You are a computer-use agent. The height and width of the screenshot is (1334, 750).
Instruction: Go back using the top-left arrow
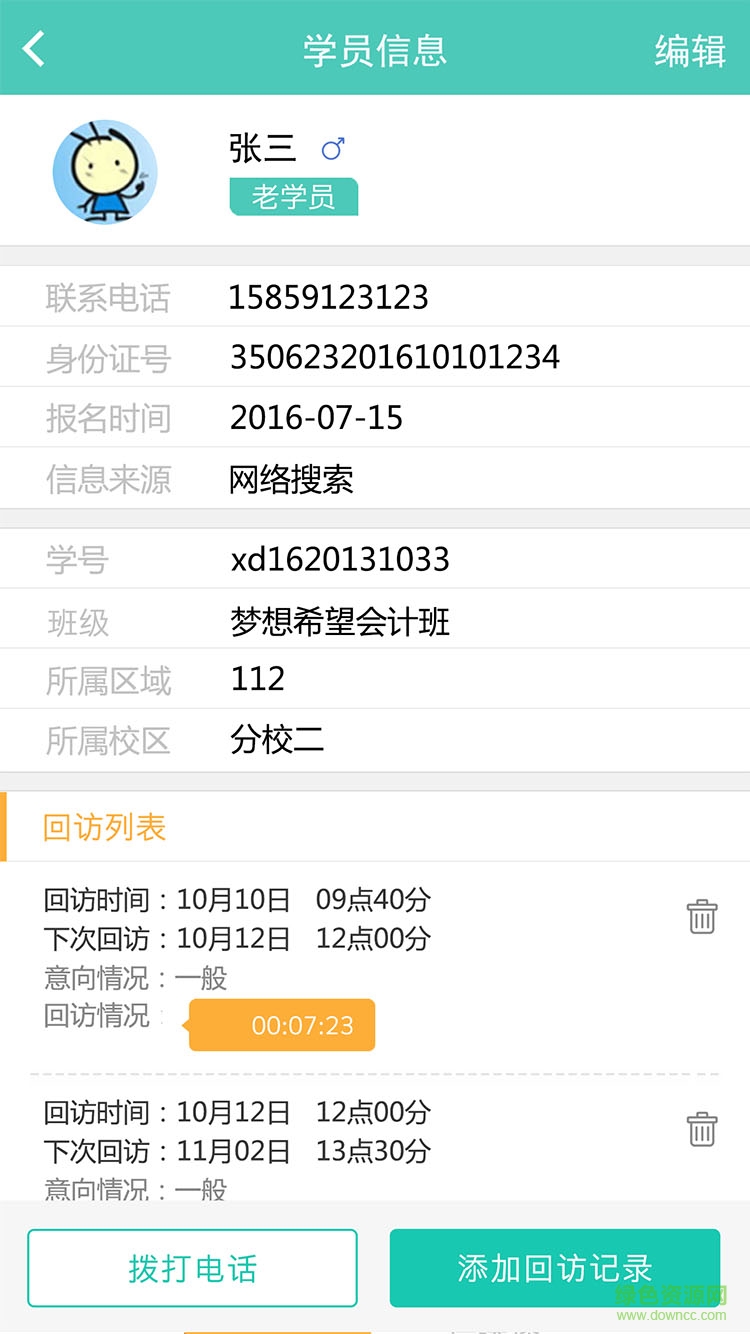pos(35,49)
